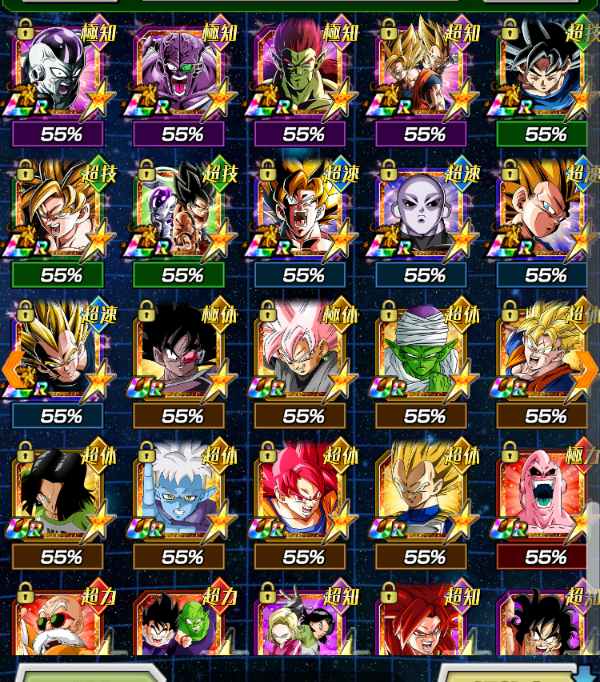Go to the next page with right arrow
The height and width of the screenshot is (682, 600).
tap(587, 369)
